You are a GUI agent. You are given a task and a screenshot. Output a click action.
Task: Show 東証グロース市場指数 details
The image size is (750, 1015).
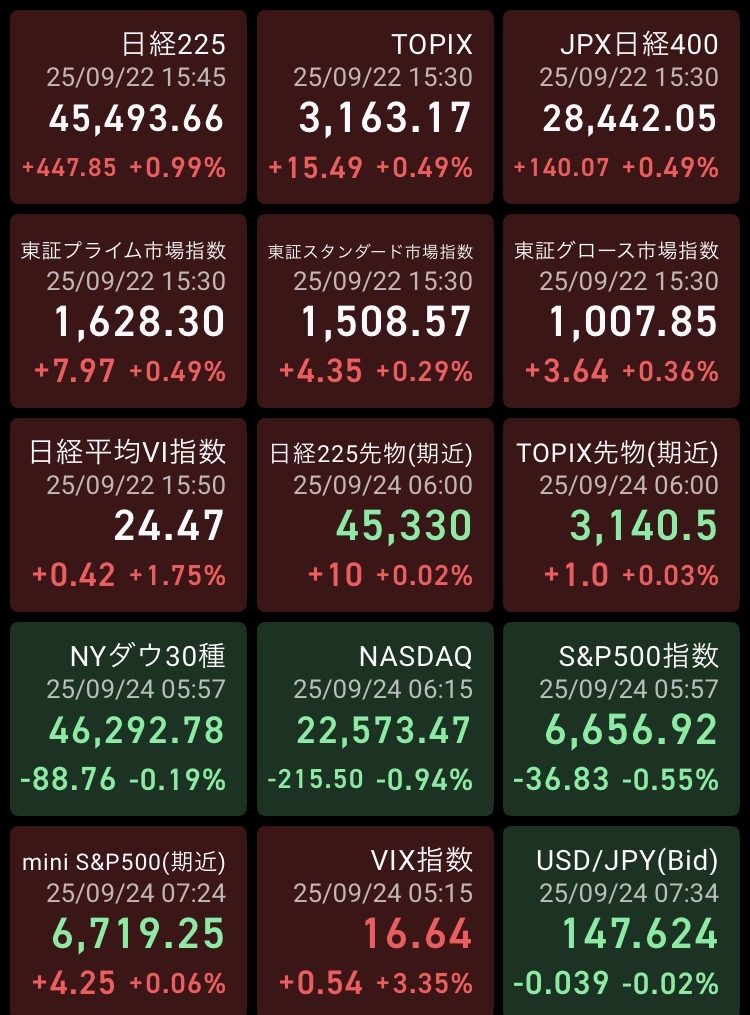coord(621,311)
